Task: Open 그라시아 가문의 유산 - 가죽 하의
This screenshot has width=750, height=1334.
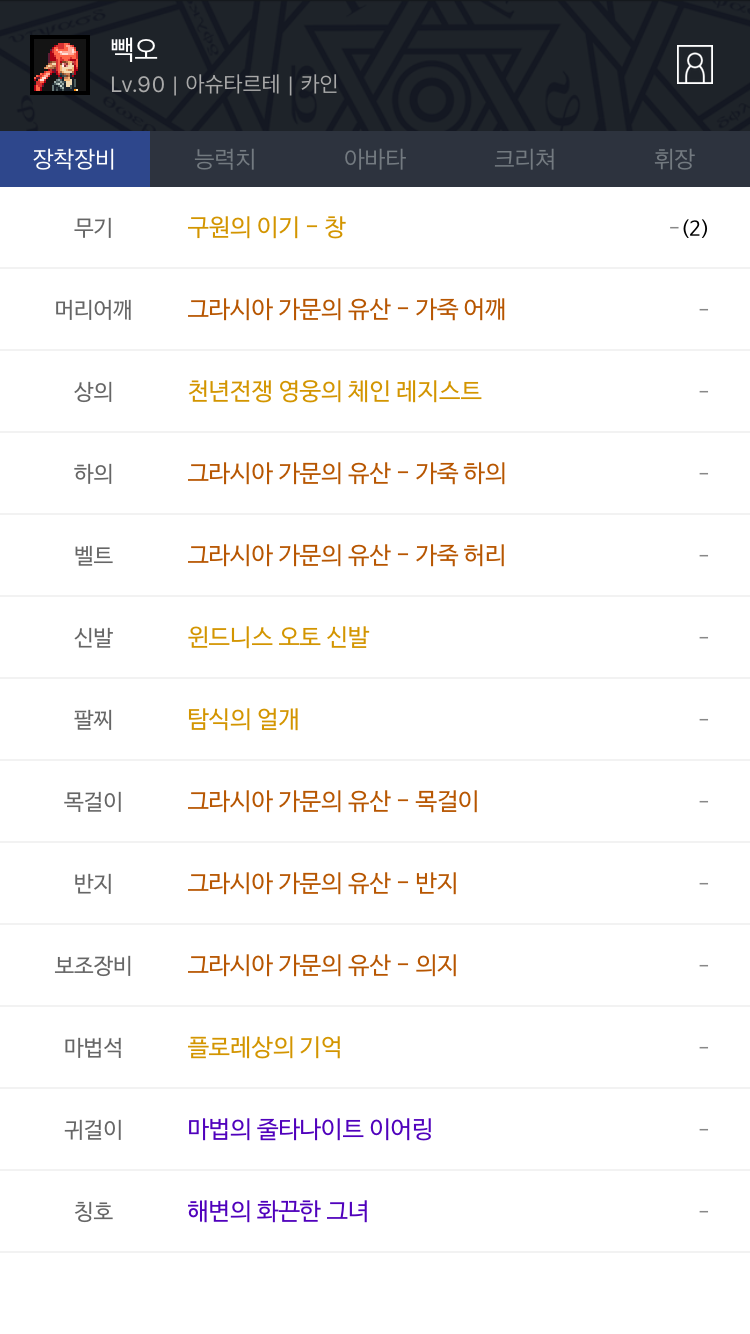Action: point(347,473)
